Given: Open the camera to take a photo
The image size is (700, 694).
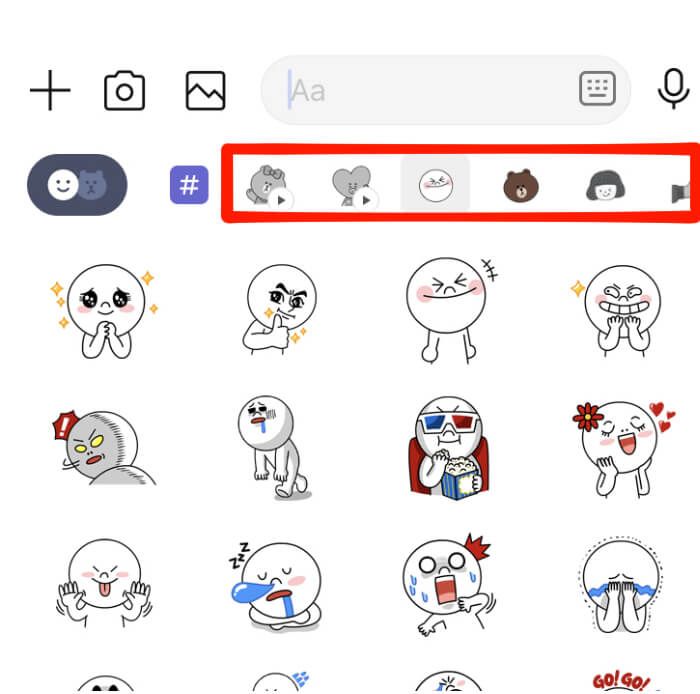Looking at the screenshot, I should click(124, 92).
